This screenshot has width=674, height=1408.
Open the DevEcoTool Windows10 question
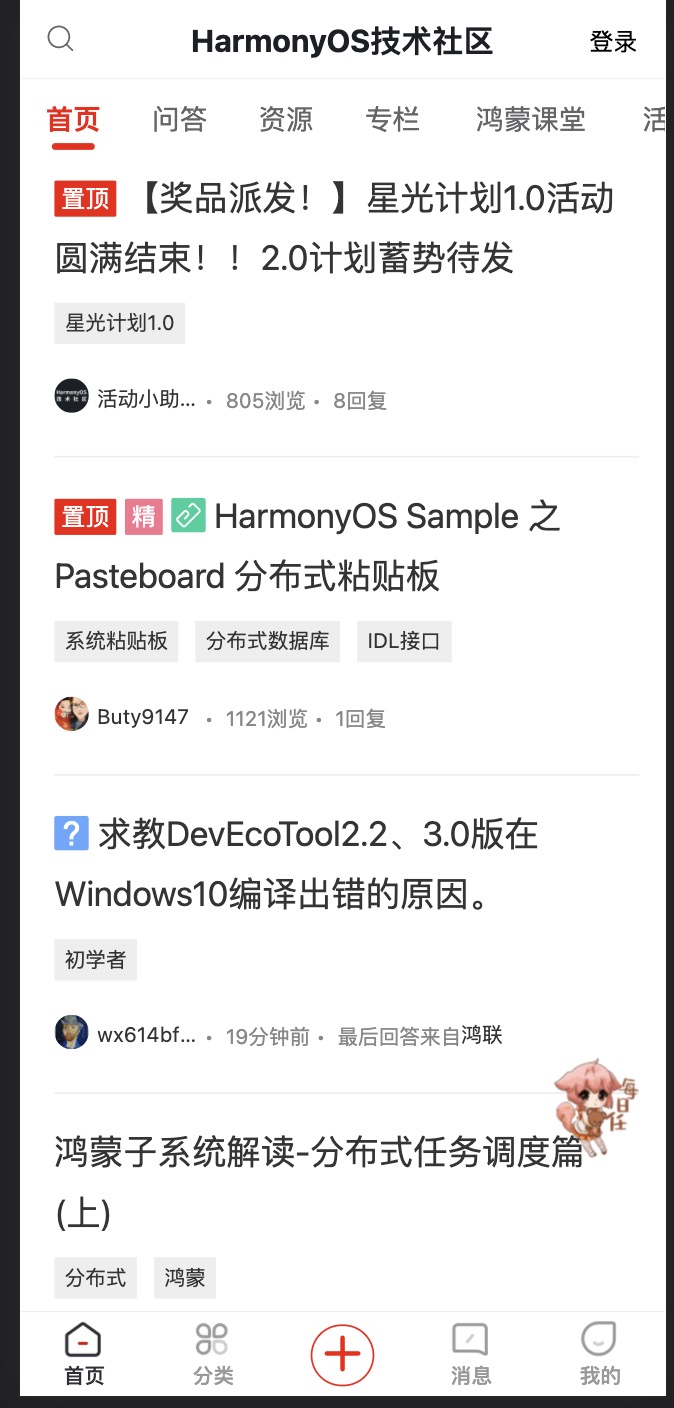tap(300, 864)
